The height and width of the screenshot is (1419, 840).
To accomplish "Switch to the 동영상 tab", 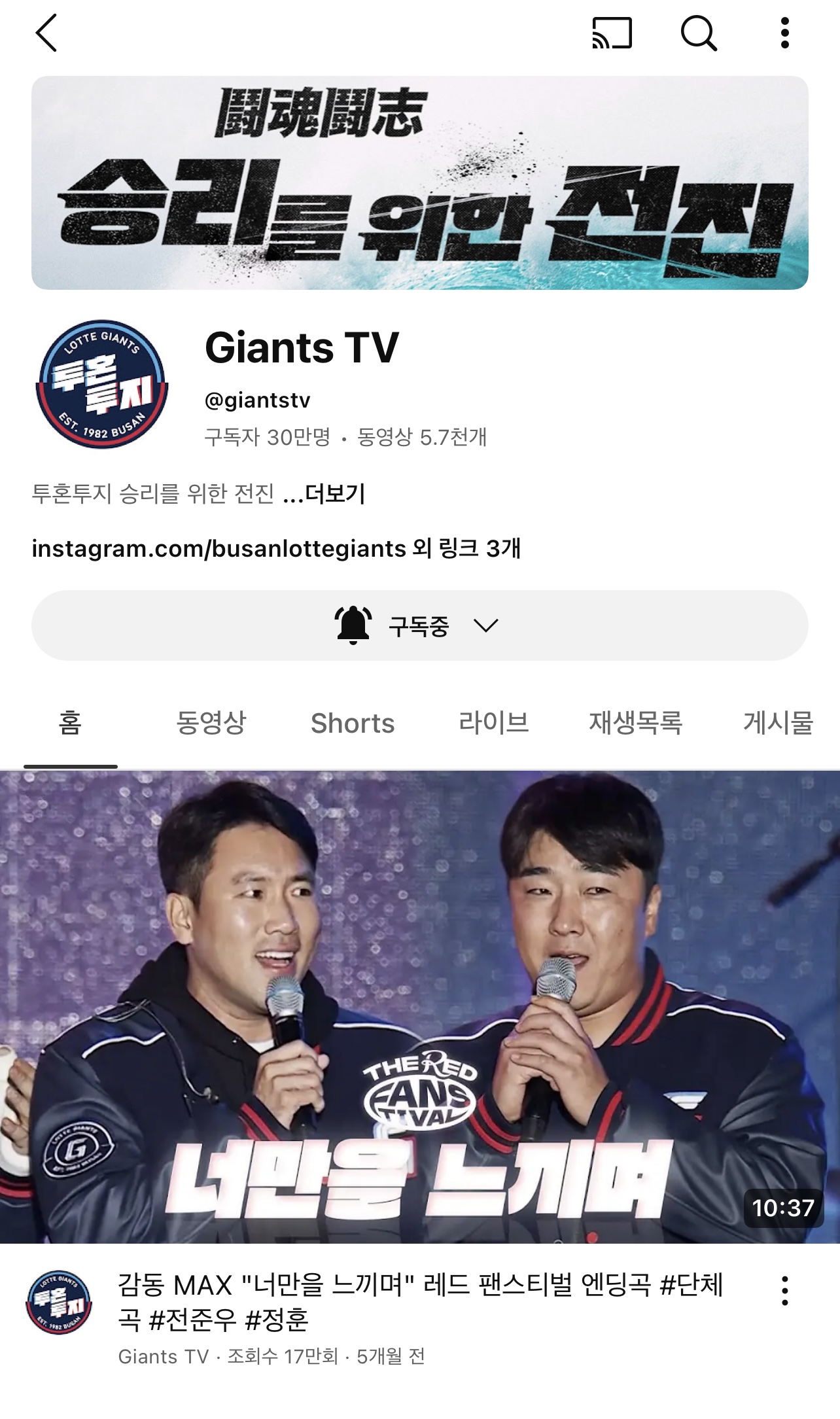I will point(211,723).
